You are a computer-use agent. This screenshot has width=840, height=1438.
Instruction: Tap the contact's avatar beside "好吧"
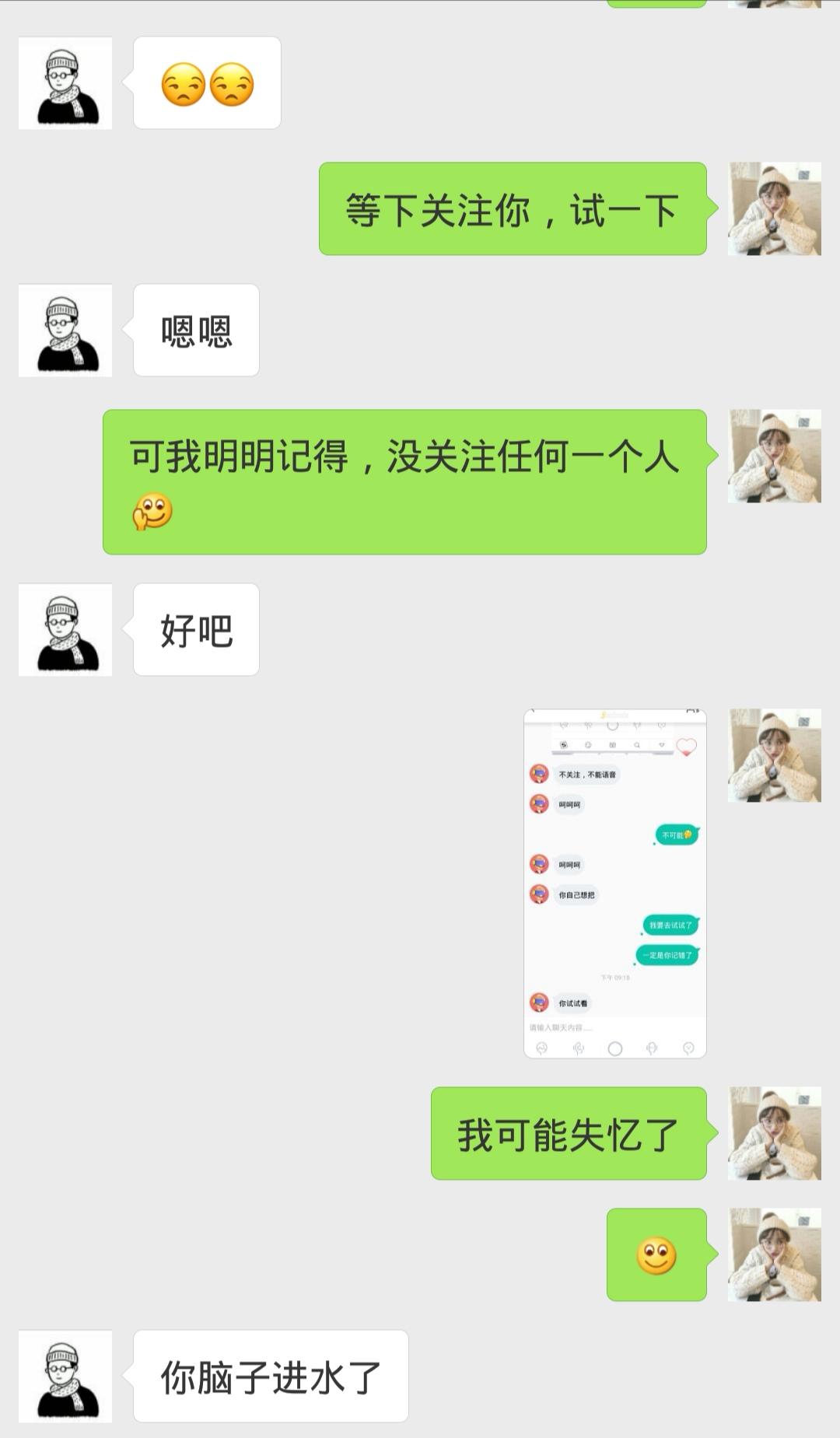pos(65,629)
